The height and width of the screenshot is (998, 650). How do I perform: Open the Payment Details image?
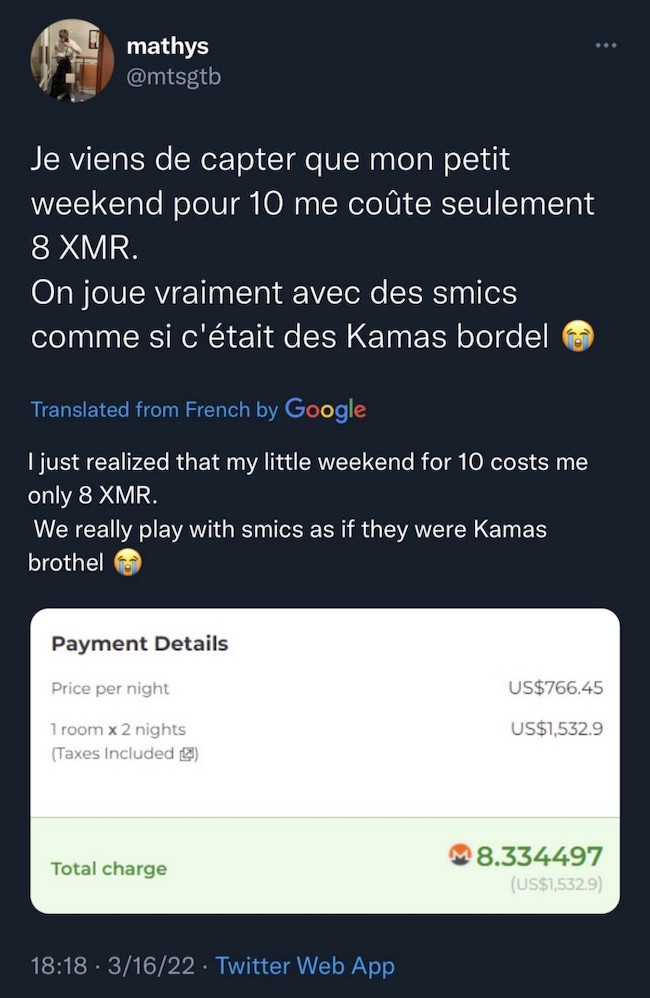(x=325, y=760)
